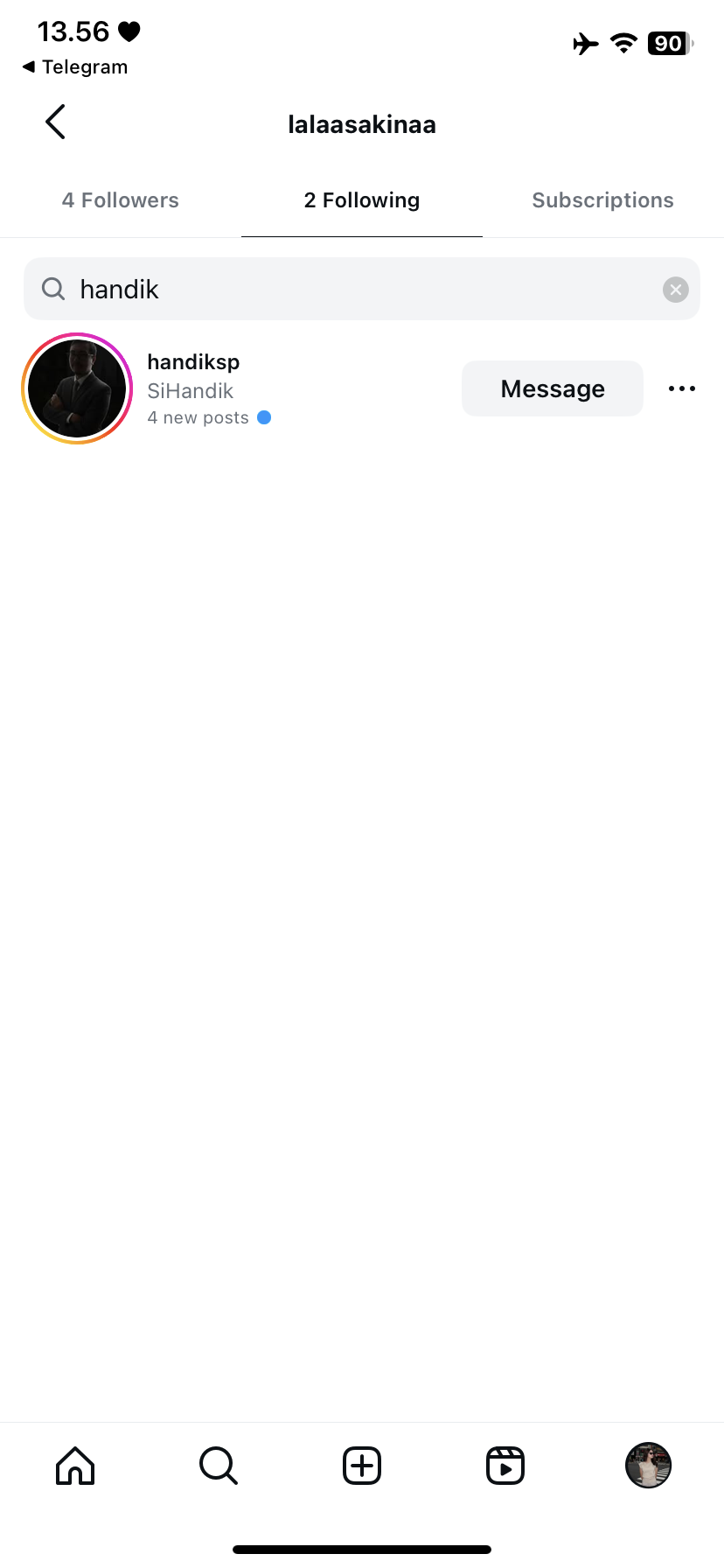The width and height of the screenshot is (724, 1568).
Task: Go to the Home feed
Action: point(75,1465)
